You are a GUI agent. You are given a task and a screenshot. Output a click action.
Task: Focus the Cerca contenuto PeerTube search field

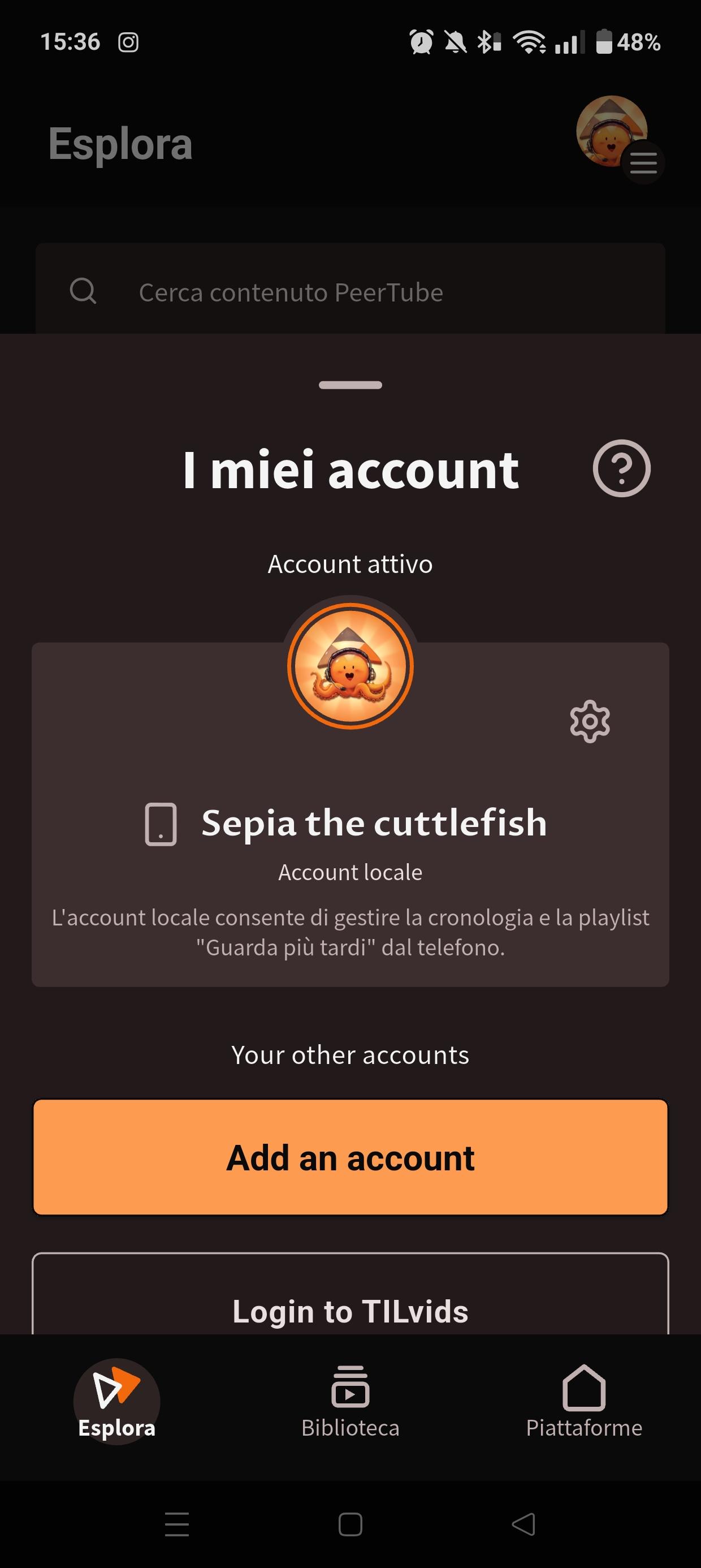coord(350,292)
